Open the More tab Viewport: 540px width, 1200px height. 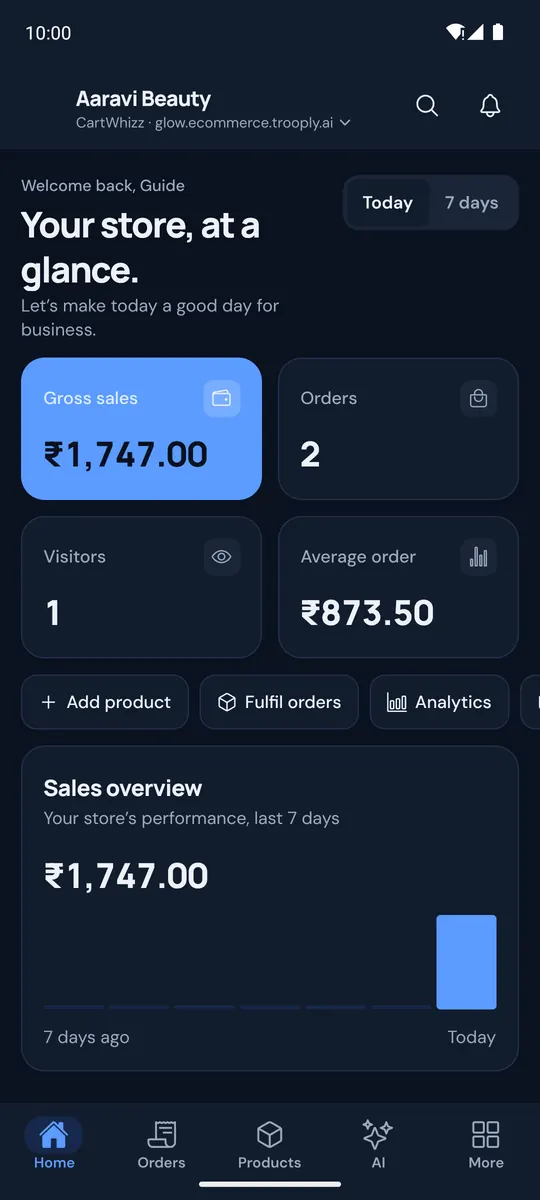(x=486, y=1145)
